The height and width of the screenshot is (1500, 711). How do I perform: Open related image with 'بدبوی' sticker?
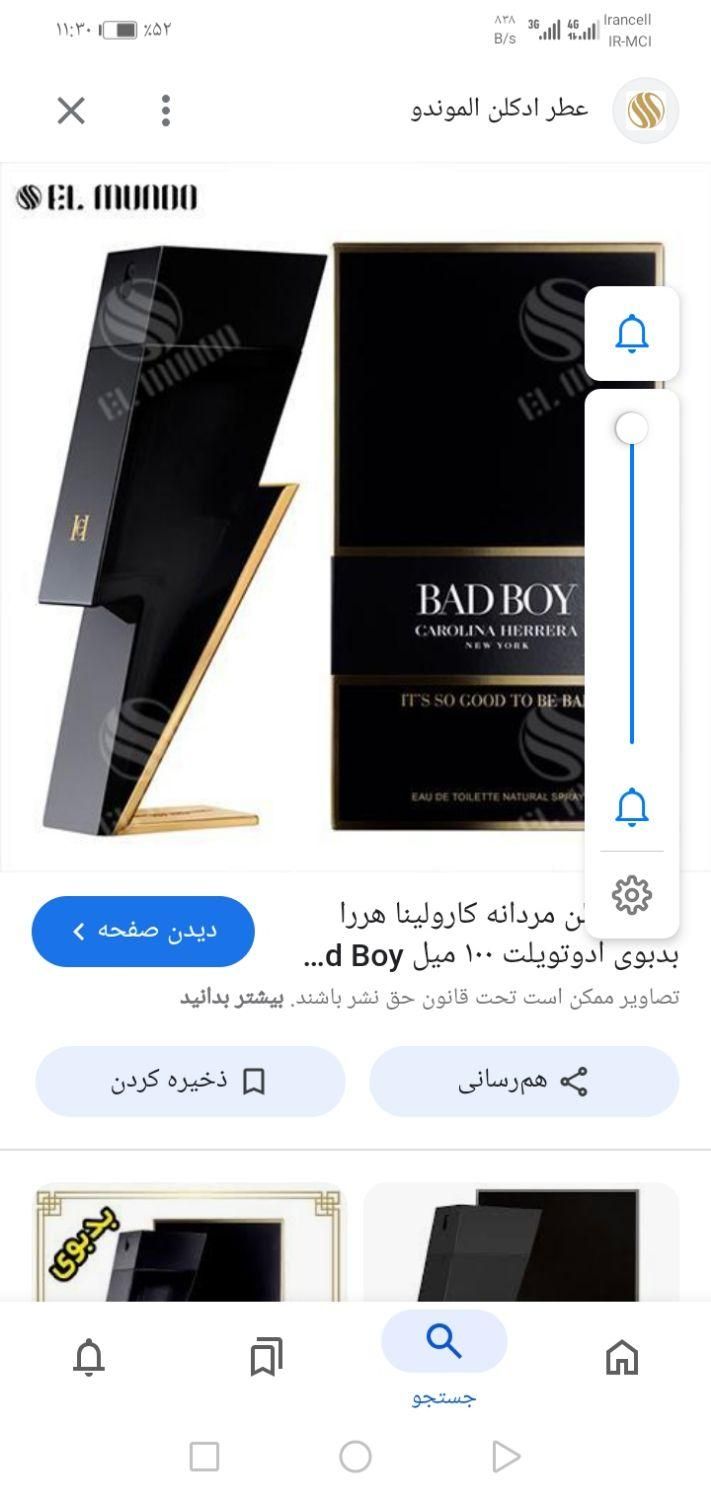point(190,1242)
